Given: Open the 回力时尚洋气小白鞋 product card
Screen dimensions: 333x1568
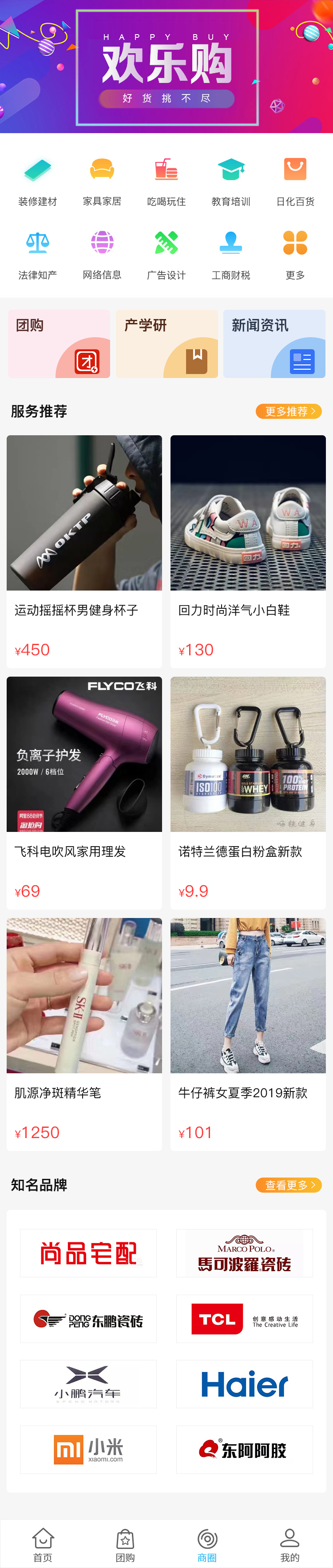Looking at the screenshot, I should pos(248,550).
